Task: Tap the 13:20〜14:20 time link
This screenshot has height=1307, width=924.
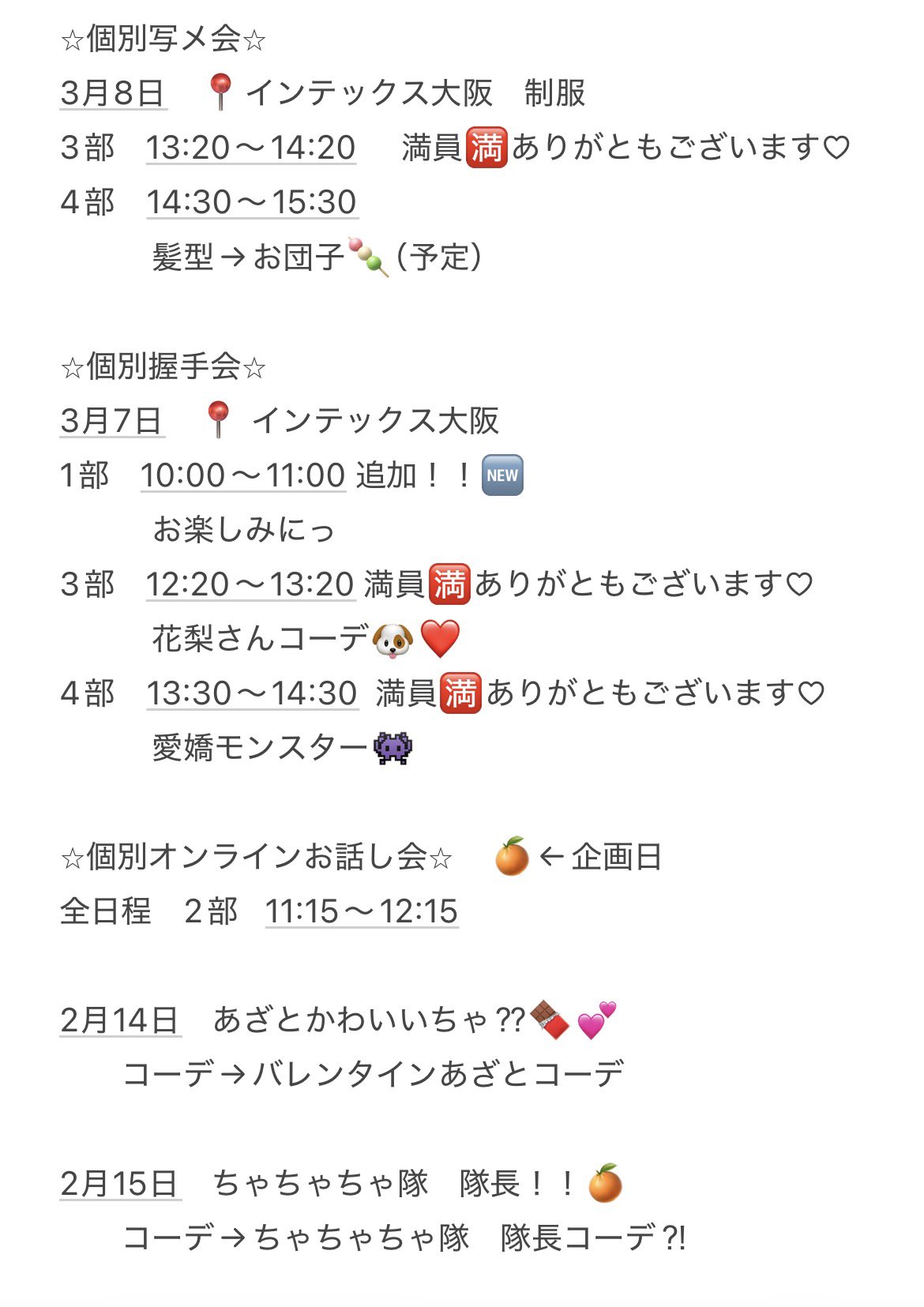Action: pos(250,148)
